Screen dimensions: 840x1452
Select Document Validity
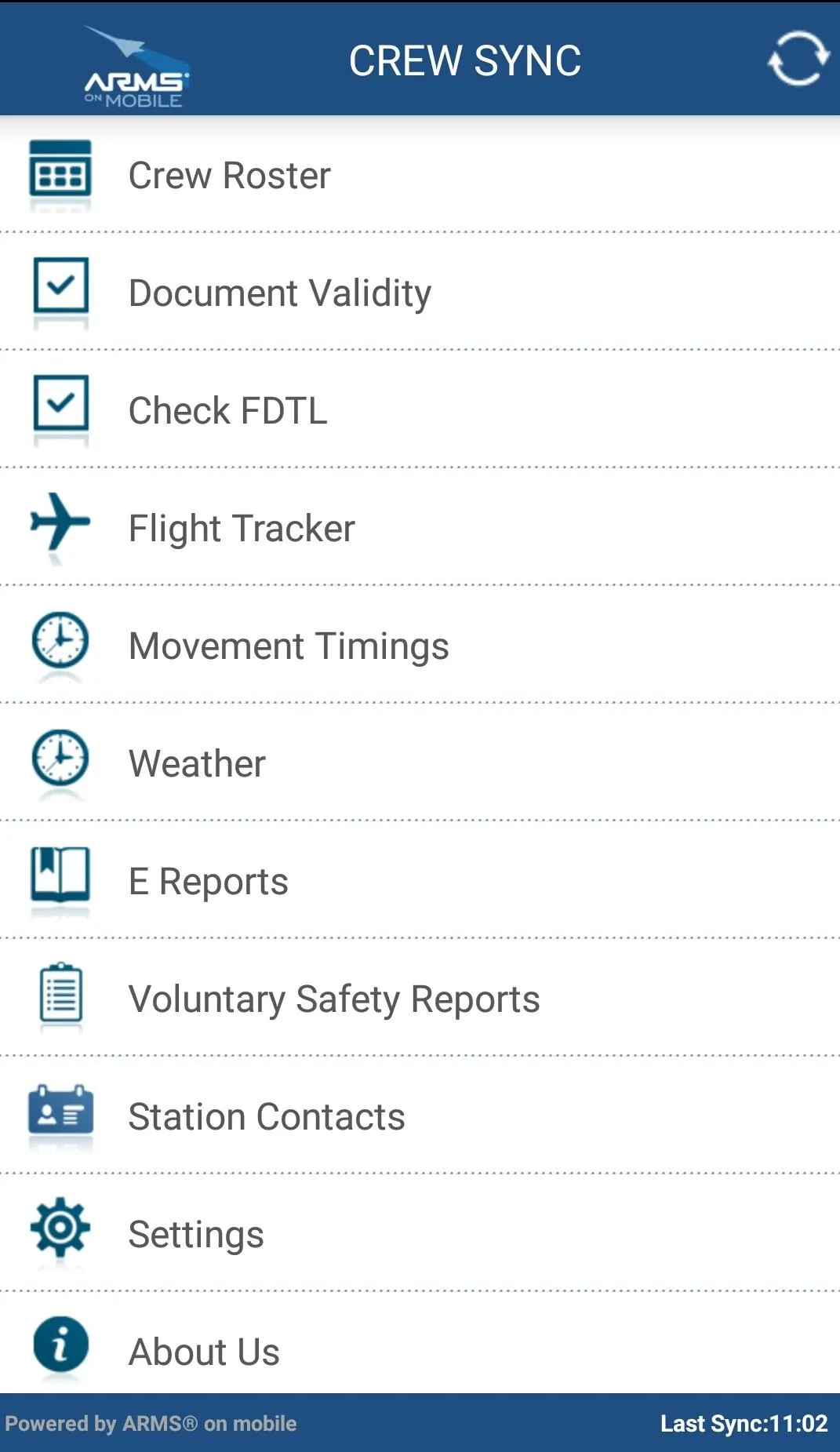click(279, 293)
